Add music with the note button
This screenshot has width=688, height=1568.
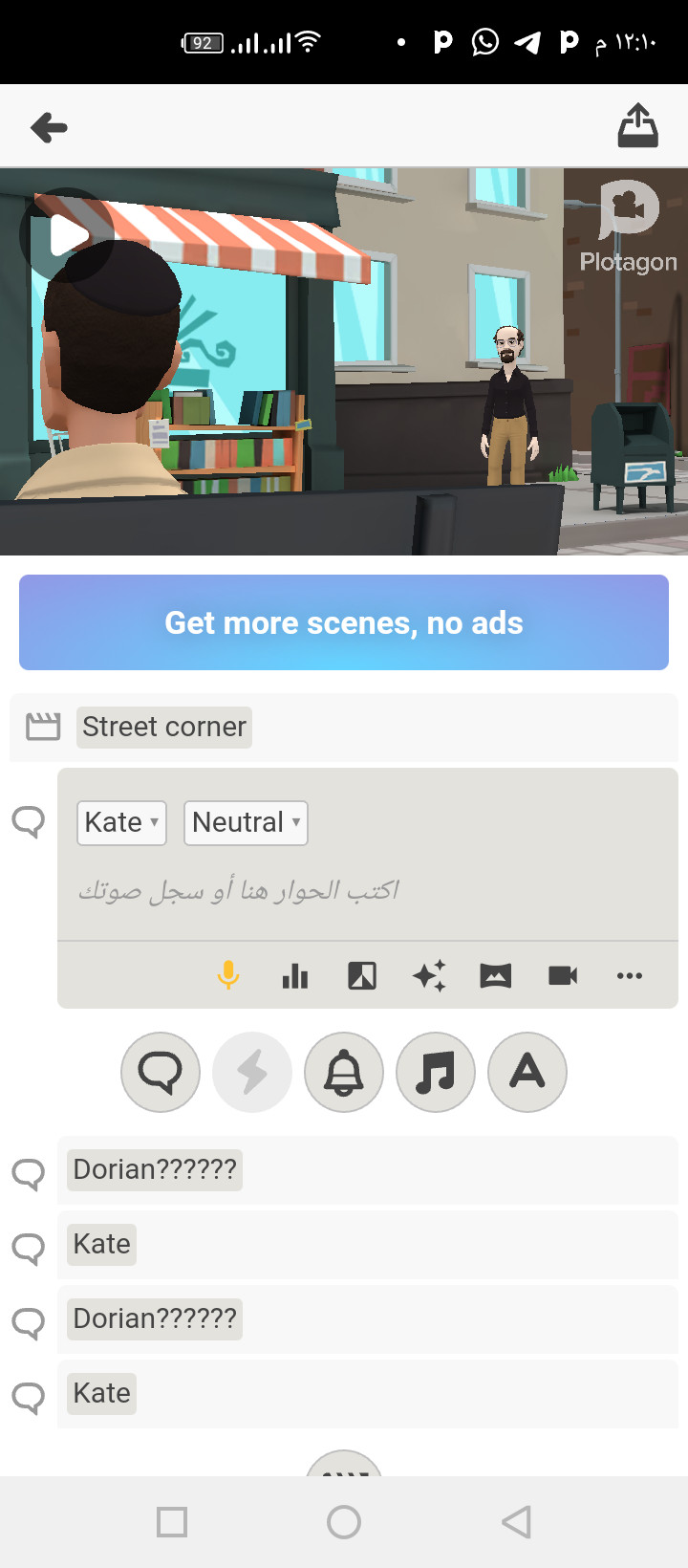point(436,1072)
